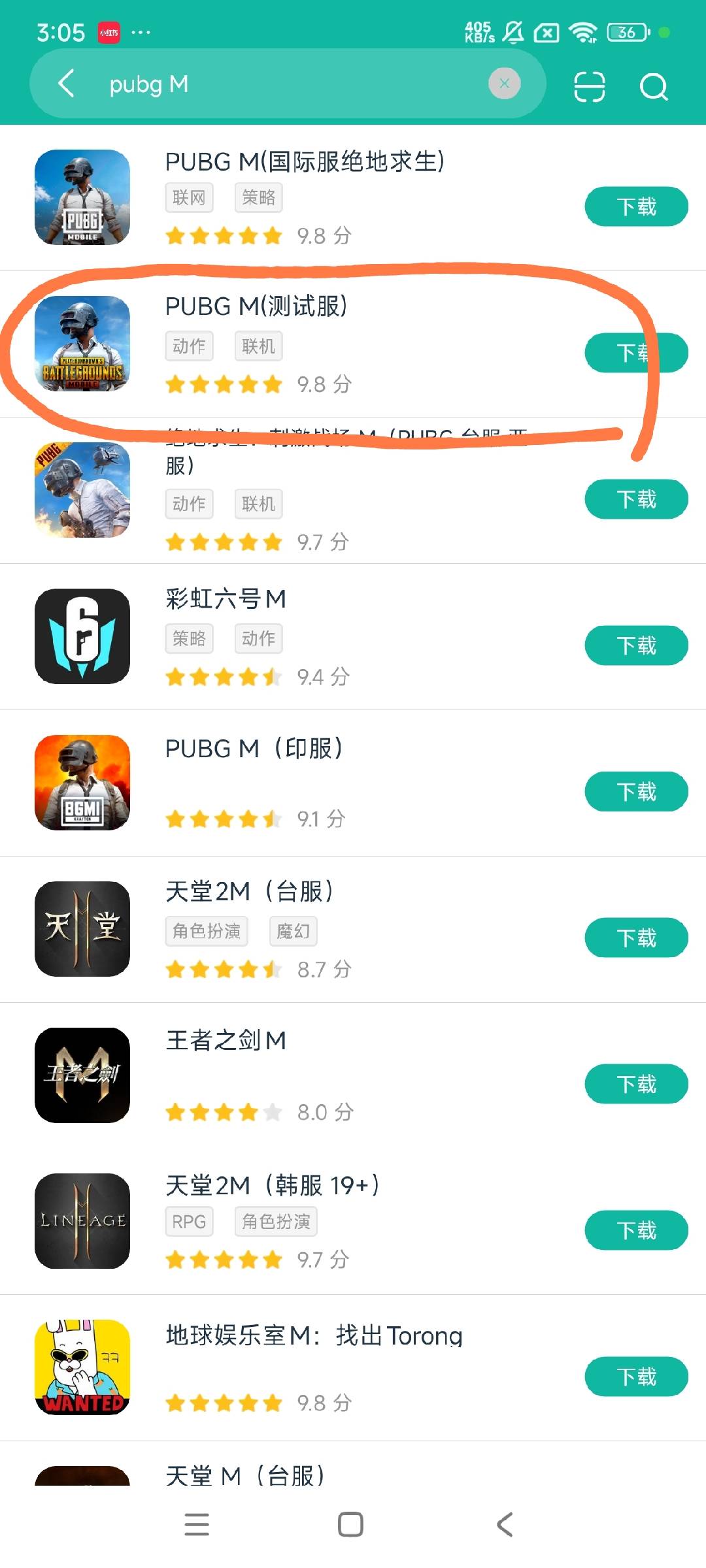This screenshot has height=1568, width=706.
Task: Open the scan code icon
Action: [x=589, y=86]
